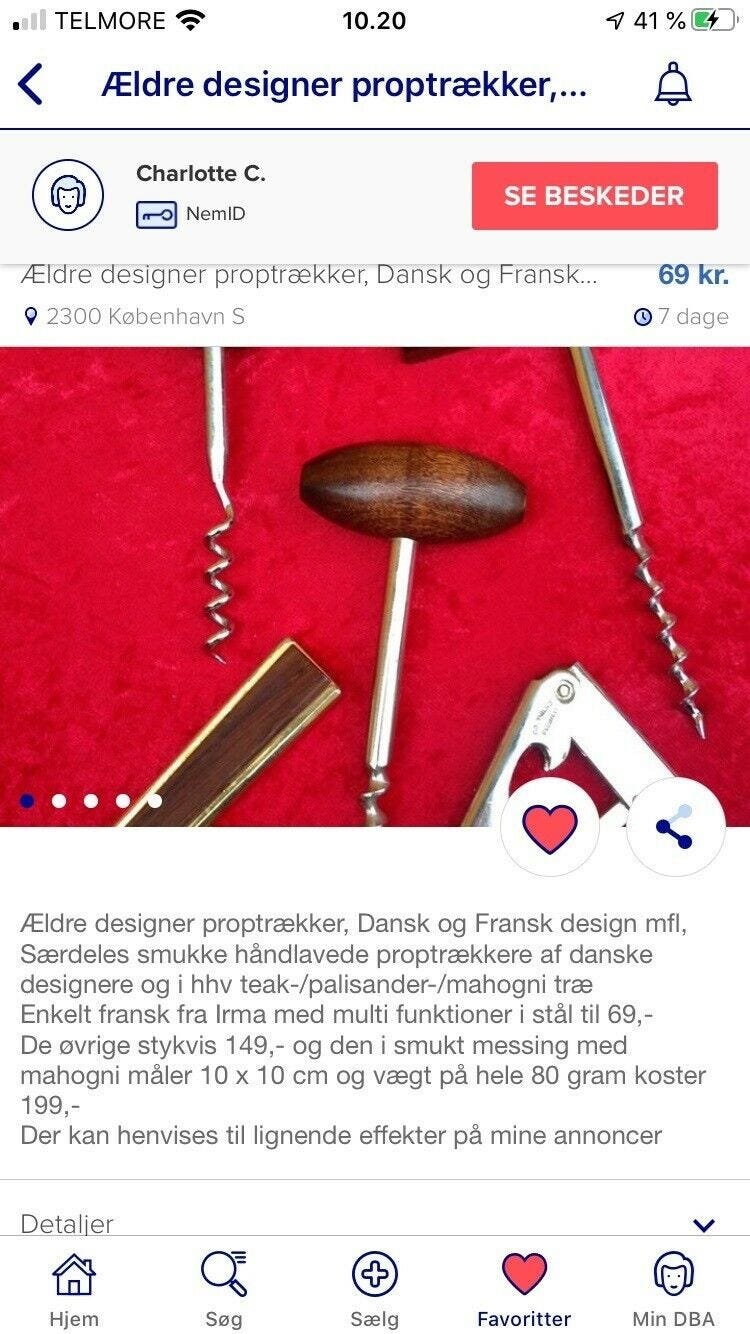The image size is (750, 1334).
Task: Open notifications via the bell icon
Action: click(673, 84)
